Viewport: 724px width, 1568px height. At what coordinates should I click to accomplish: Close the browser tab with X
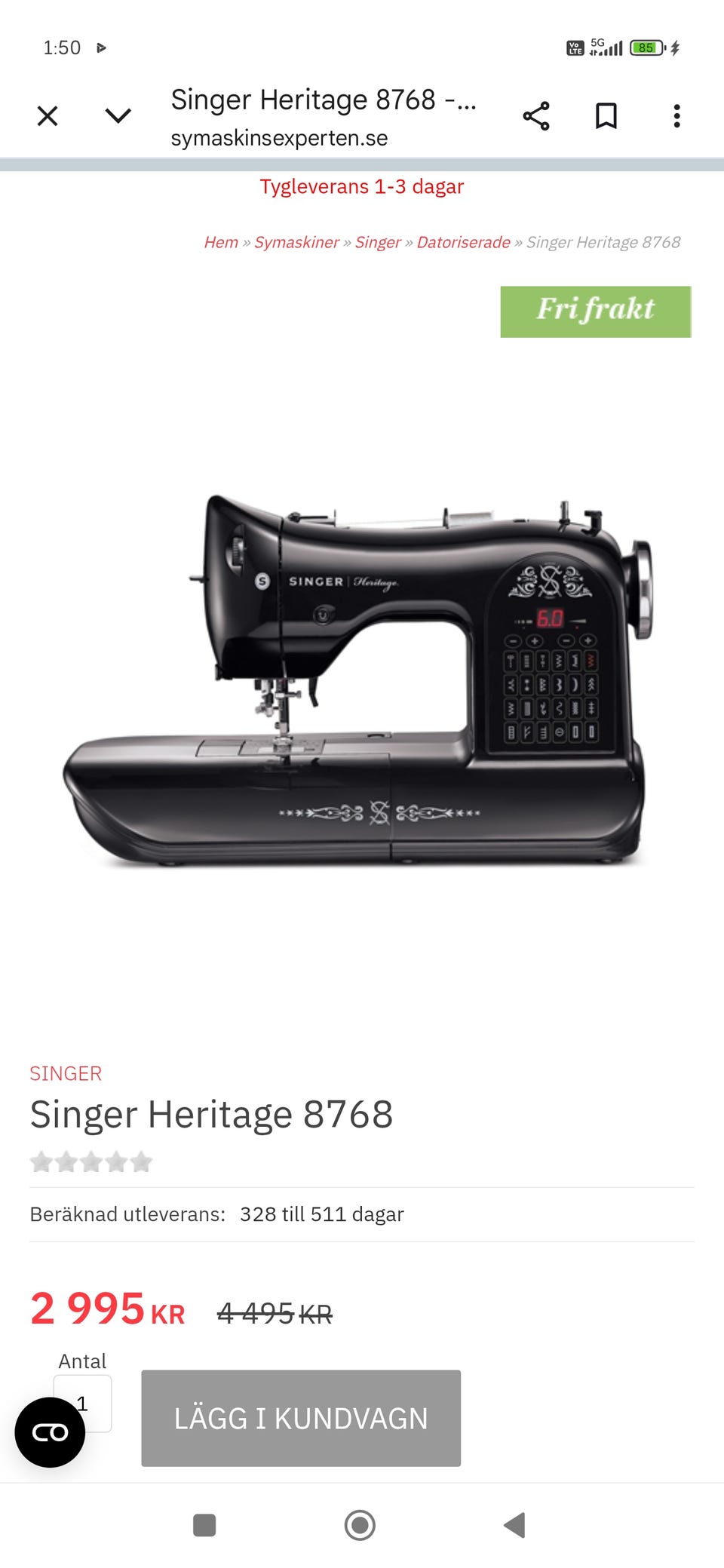click(48, 116)
